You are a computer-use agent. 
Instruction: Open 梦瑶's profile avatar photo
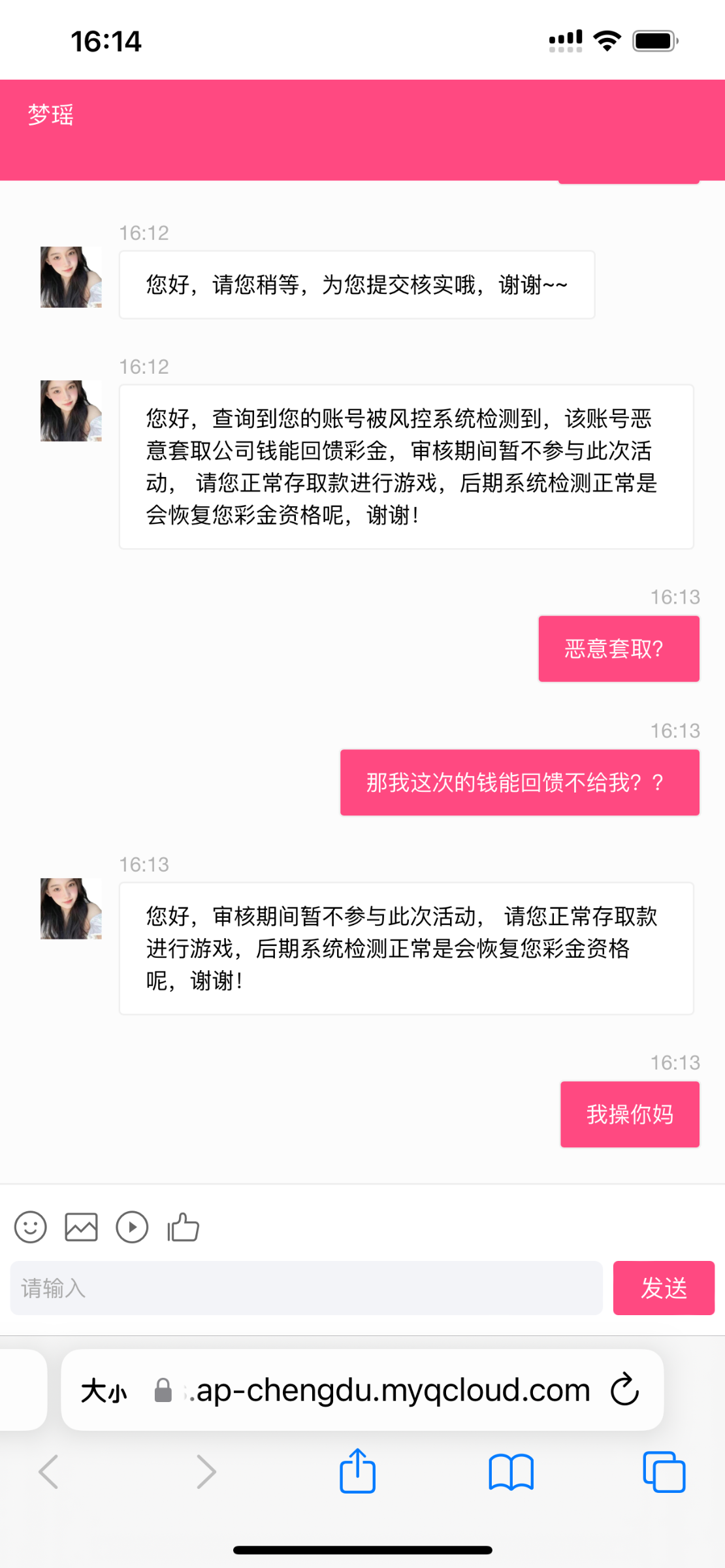coord(70,276)
